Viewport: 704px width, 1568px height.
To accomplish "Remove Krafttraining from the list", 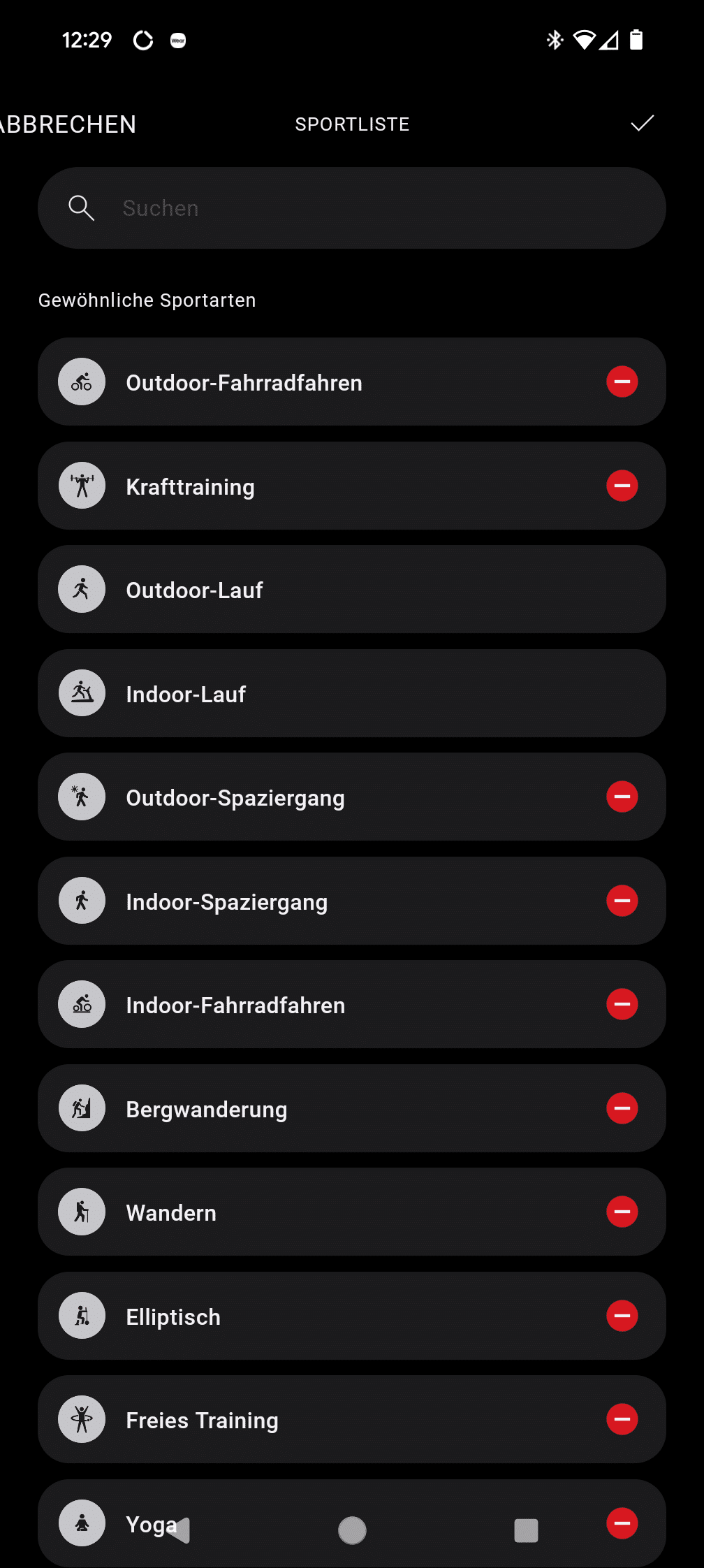I will pyautogui.click(x=622, y=486).
